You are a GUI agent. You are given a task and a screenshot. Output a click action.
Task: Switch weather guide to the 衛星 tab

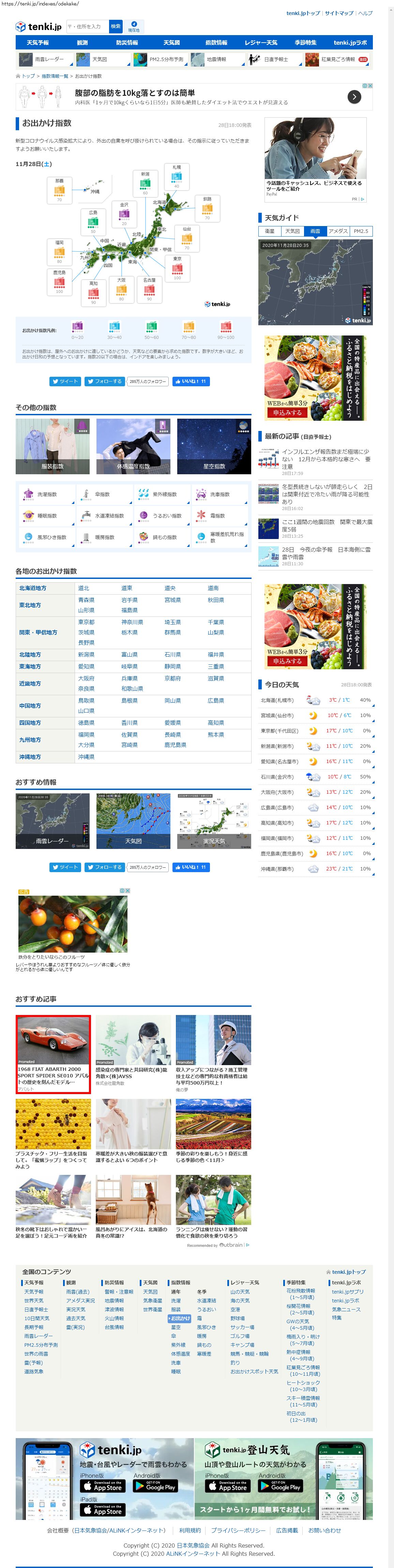269,231
